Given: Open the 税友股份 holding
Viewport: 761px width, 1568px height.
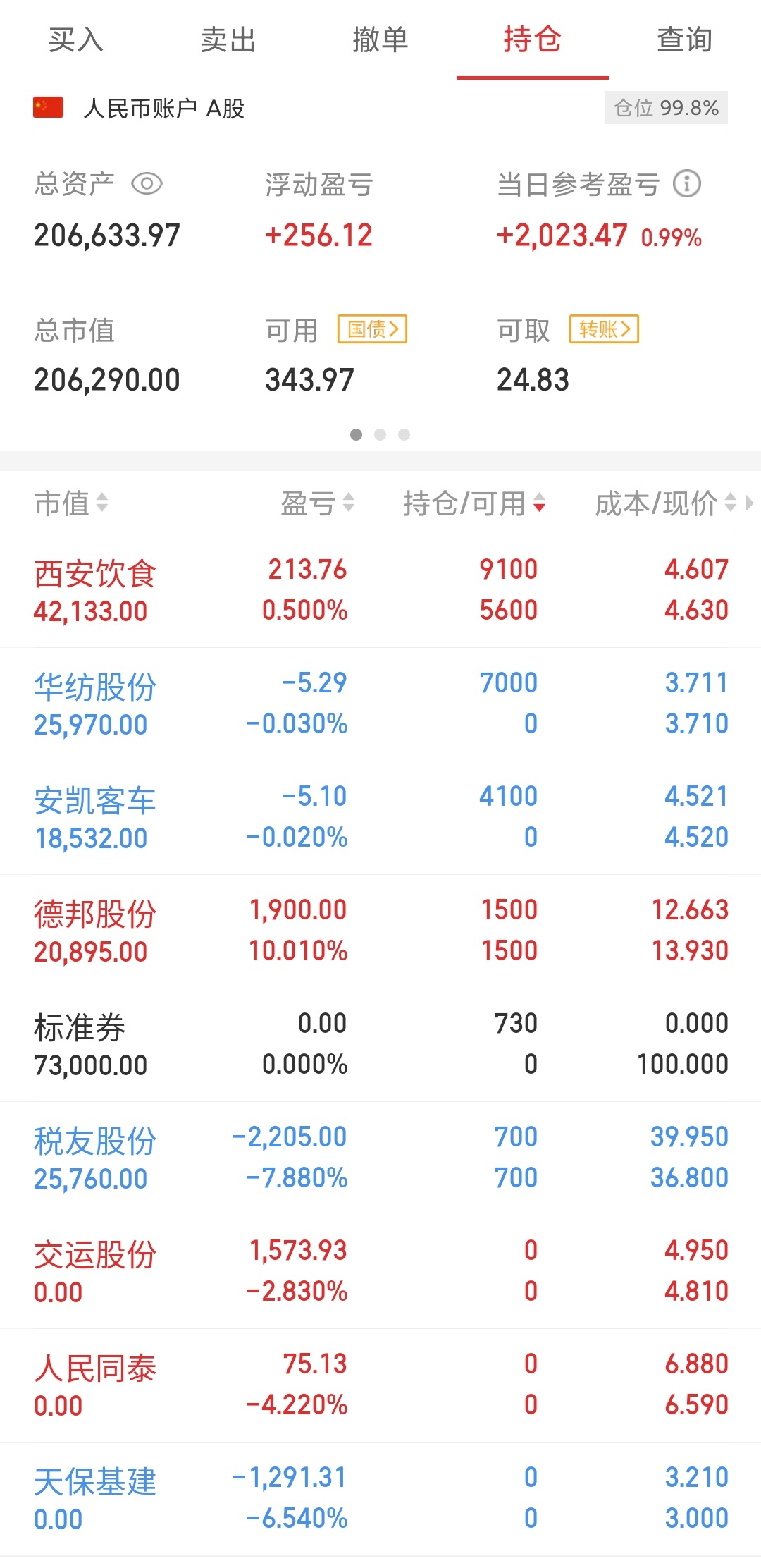Looking at the screenshot, I should pyautogui.click(x=380, y=1158).
